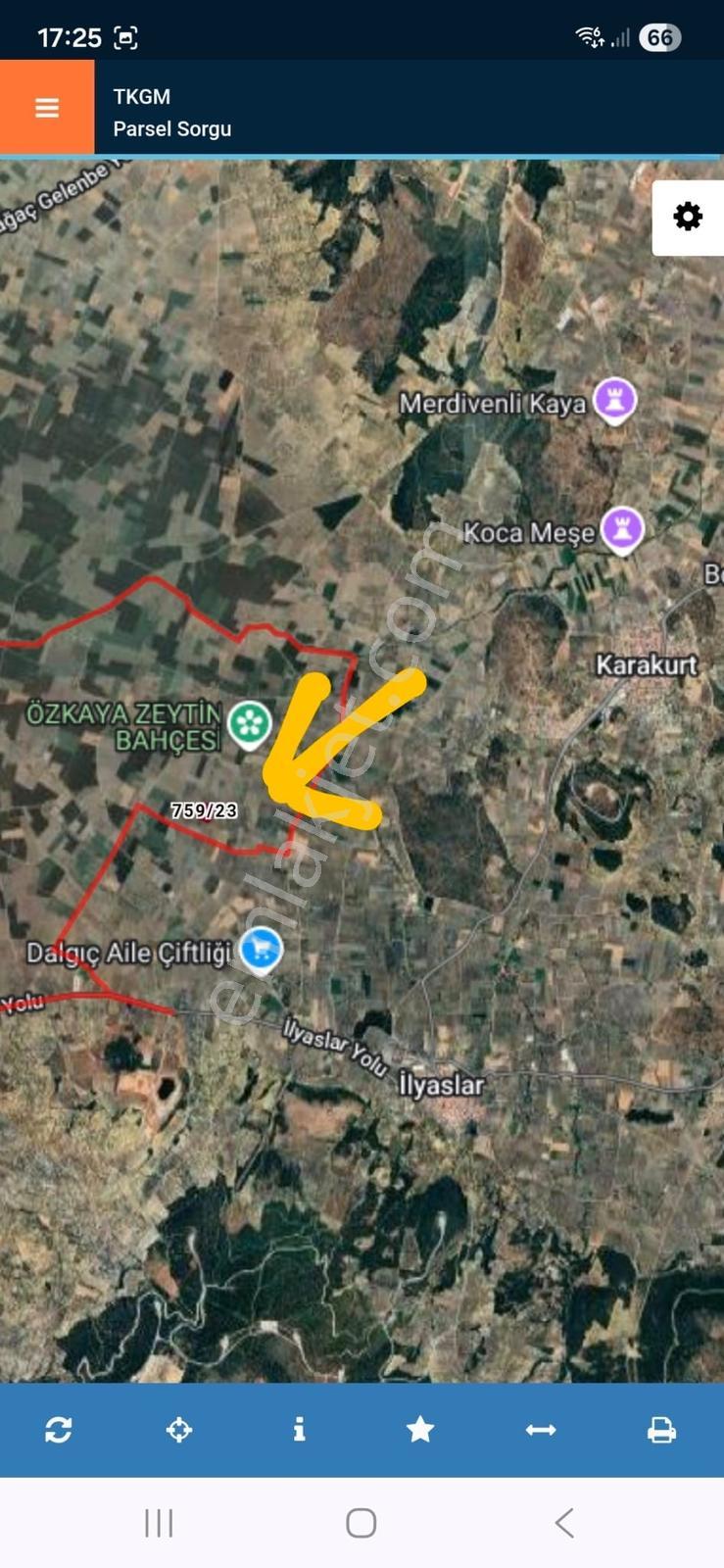Select the measure distance arrow tool
The height and width of the screenshot is (1568, 724).
pyautogui.click(x=541, y=1430)
